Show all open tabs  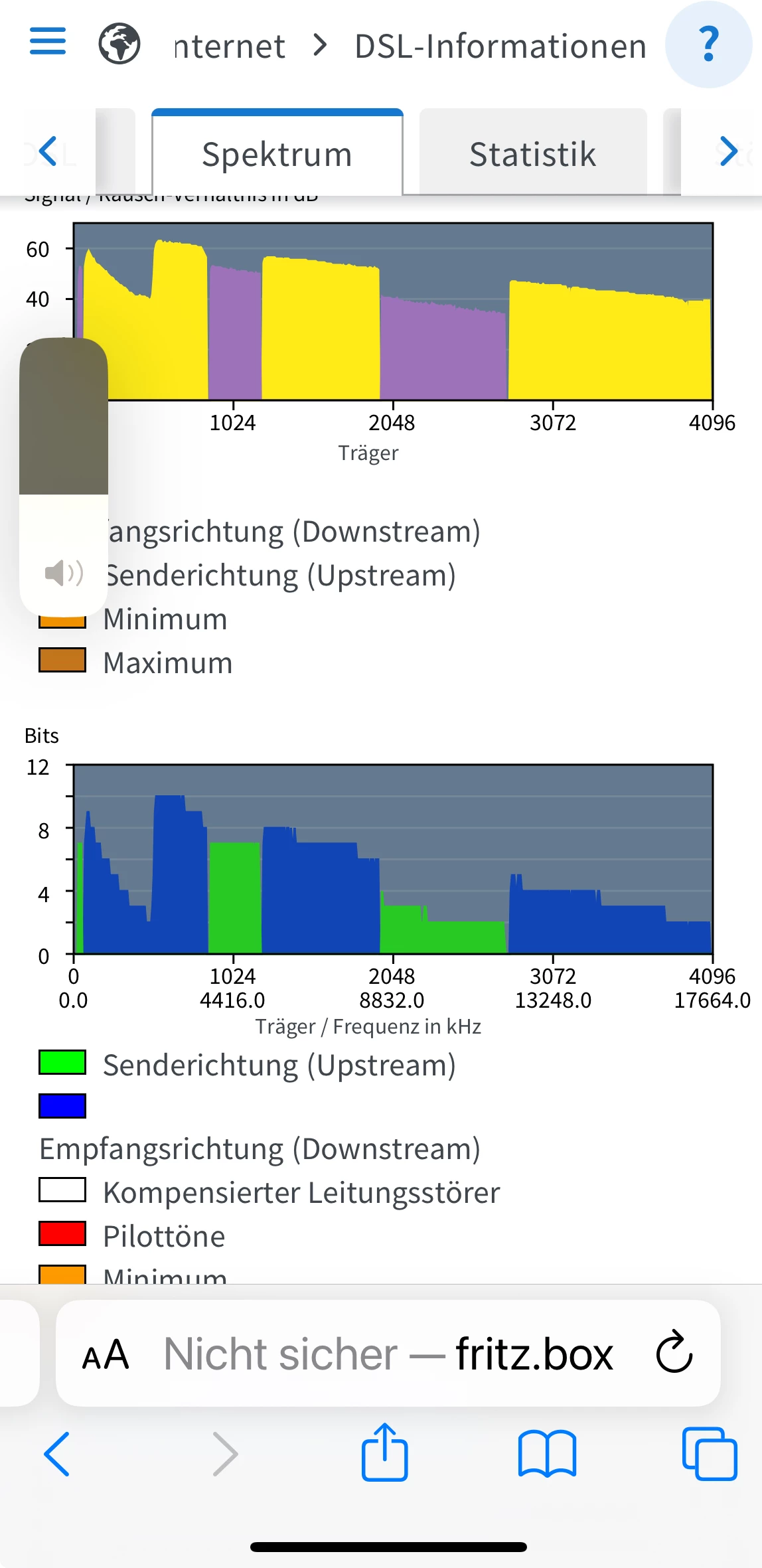(709, 1454)
